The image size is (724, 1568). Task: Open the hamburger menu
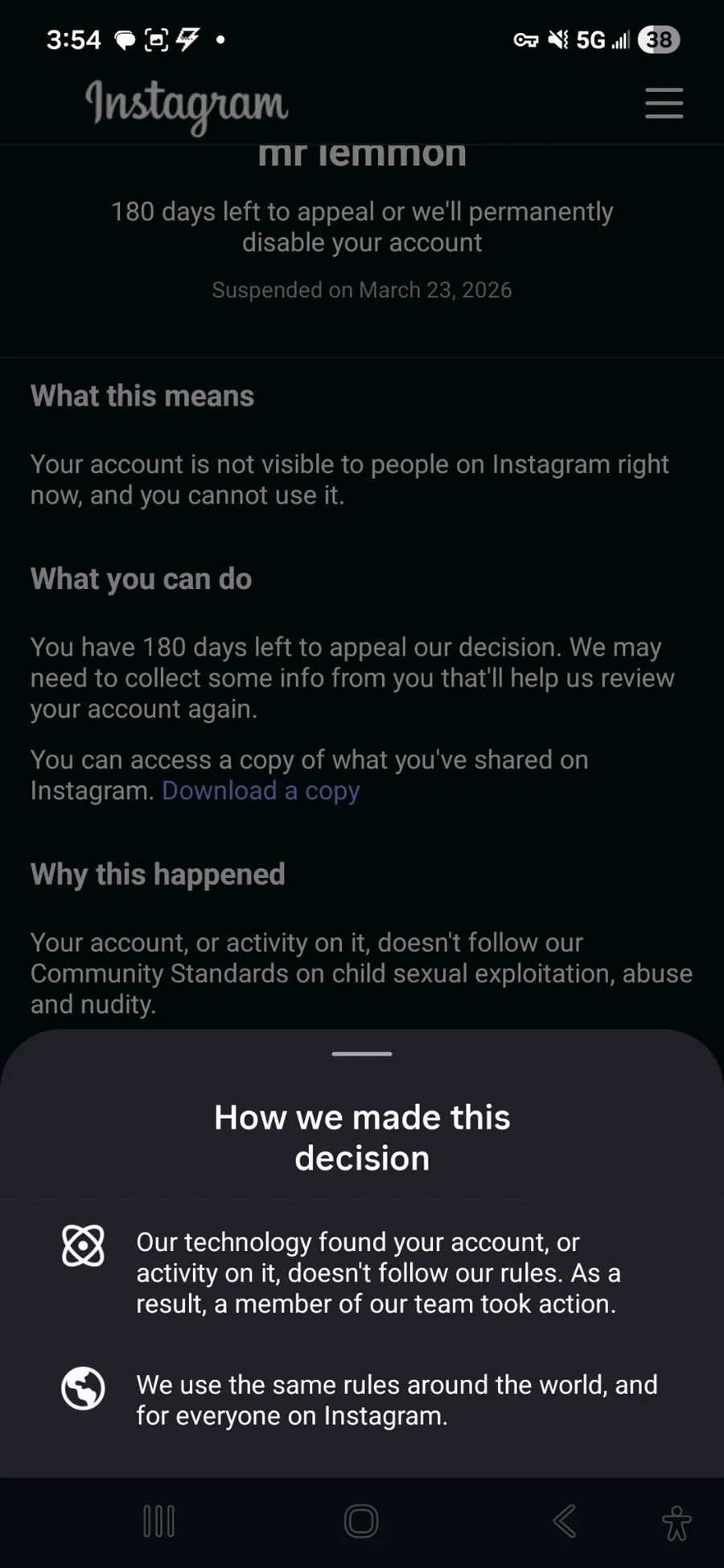tap(664, 104)
